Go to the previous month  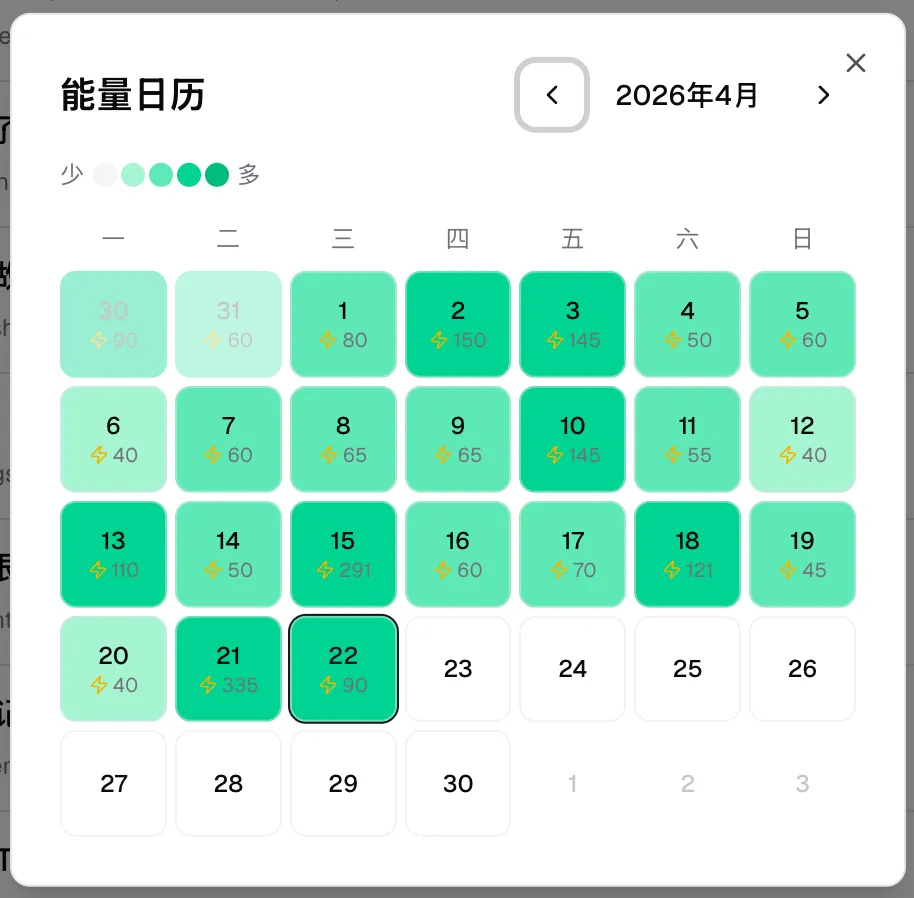[552, 95]
